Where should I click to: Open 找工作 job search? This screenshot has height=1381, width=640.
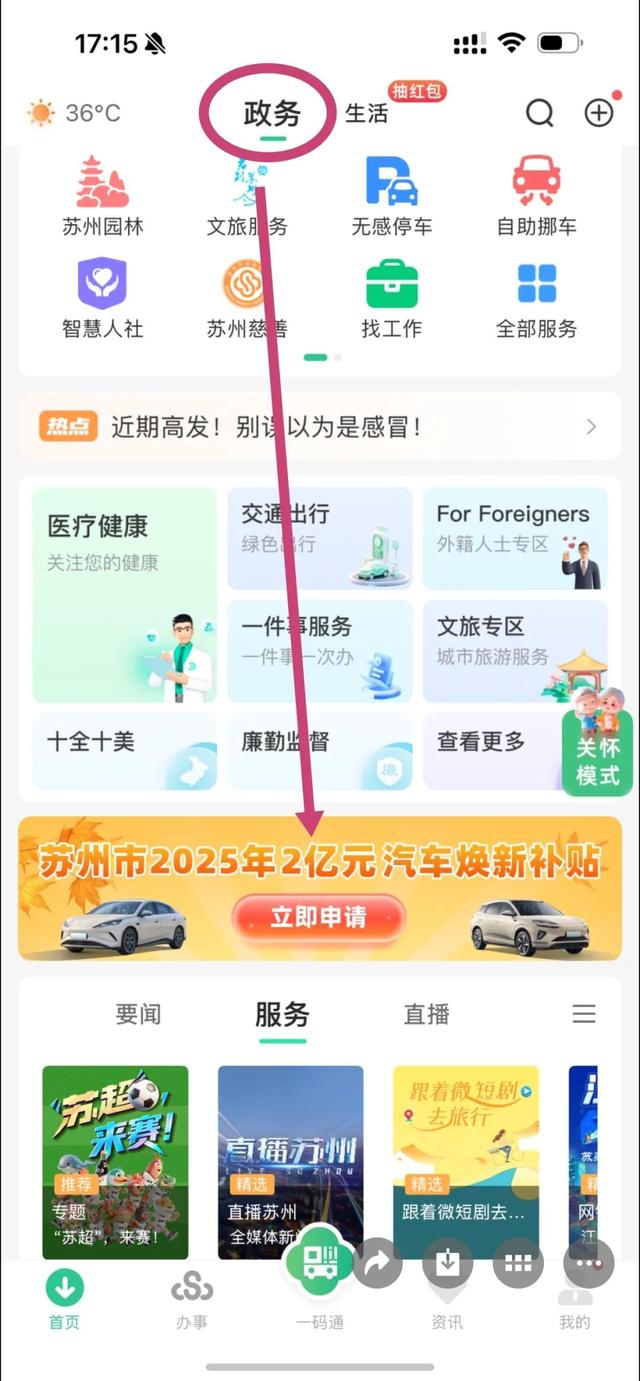click(391, 298)
